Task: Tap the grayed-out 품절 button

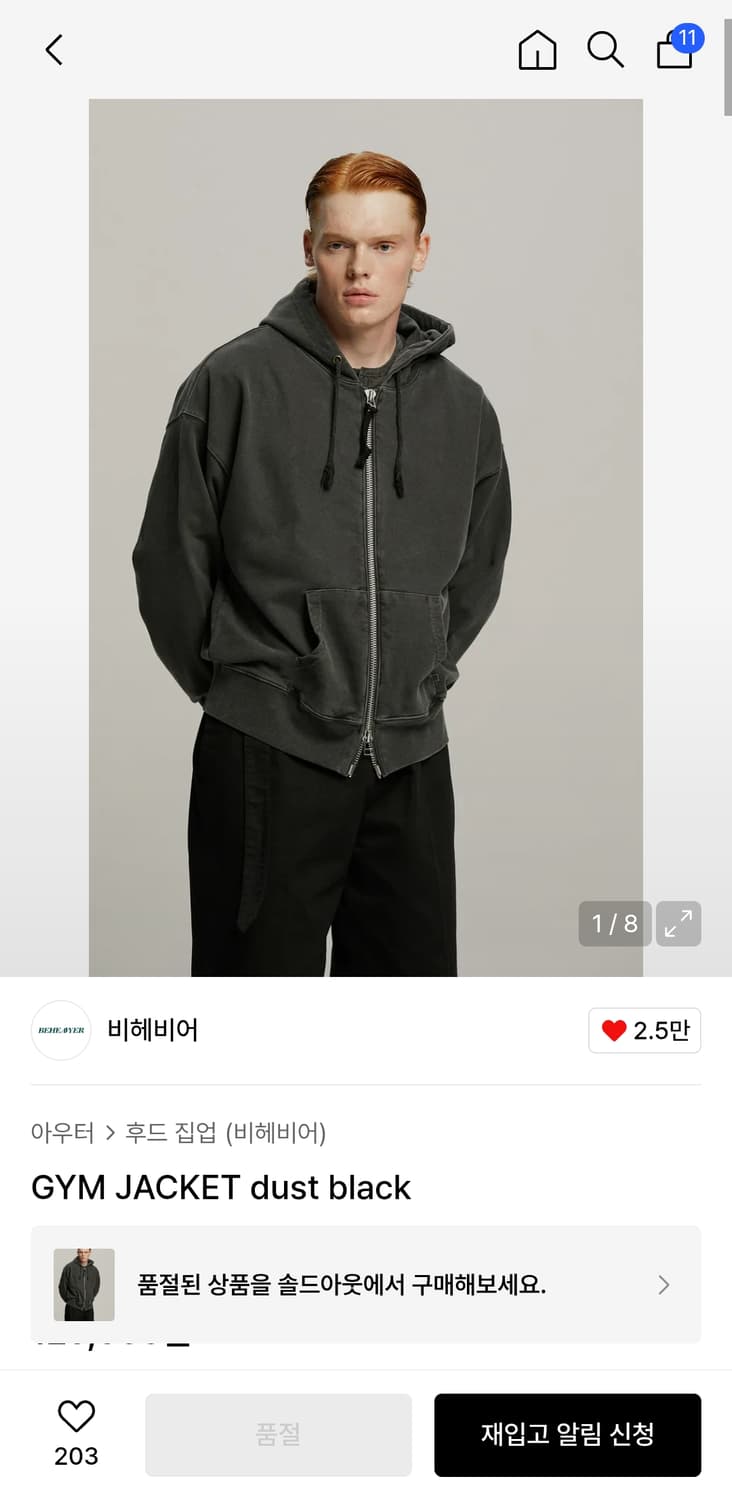Action: (278, 1434)
